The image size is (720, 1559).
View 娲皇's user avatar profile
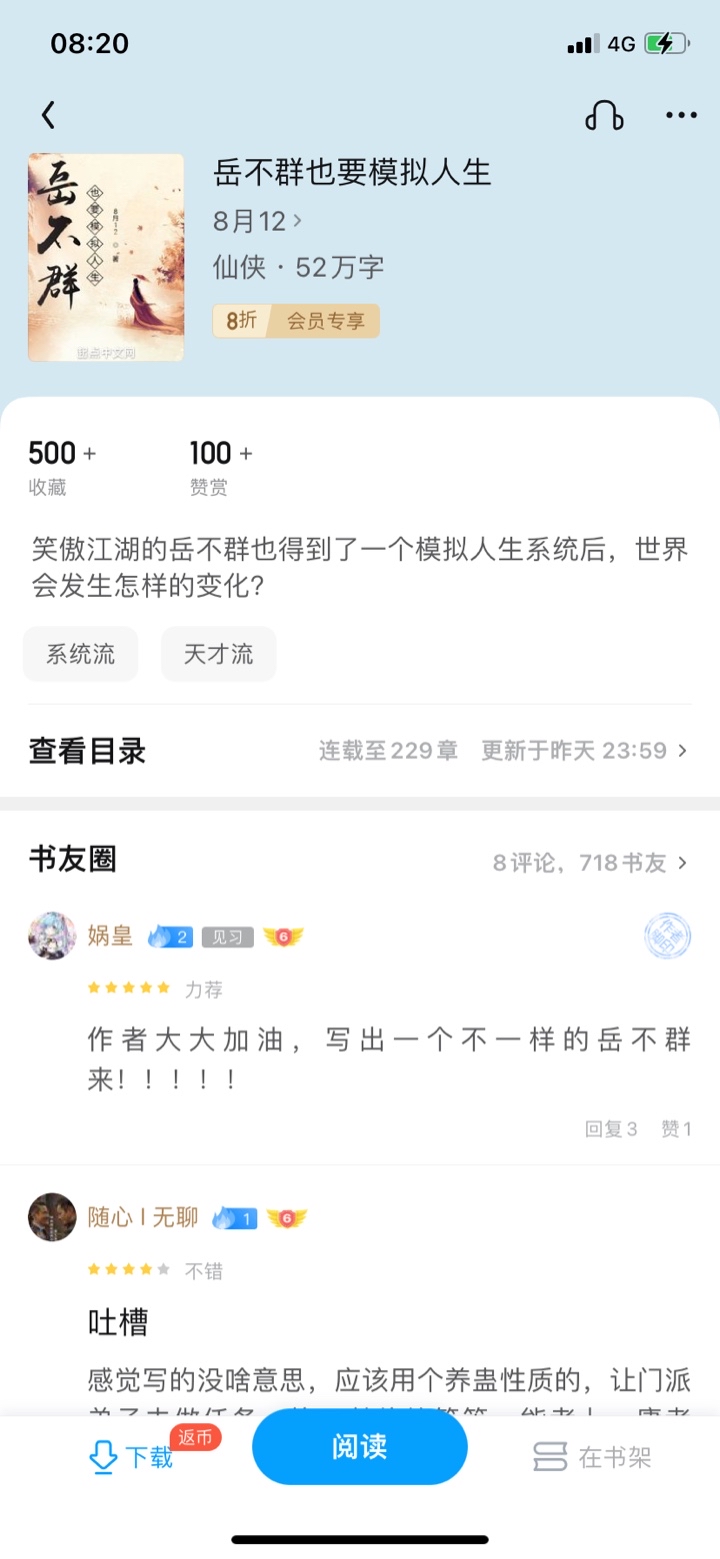(52, 936)
